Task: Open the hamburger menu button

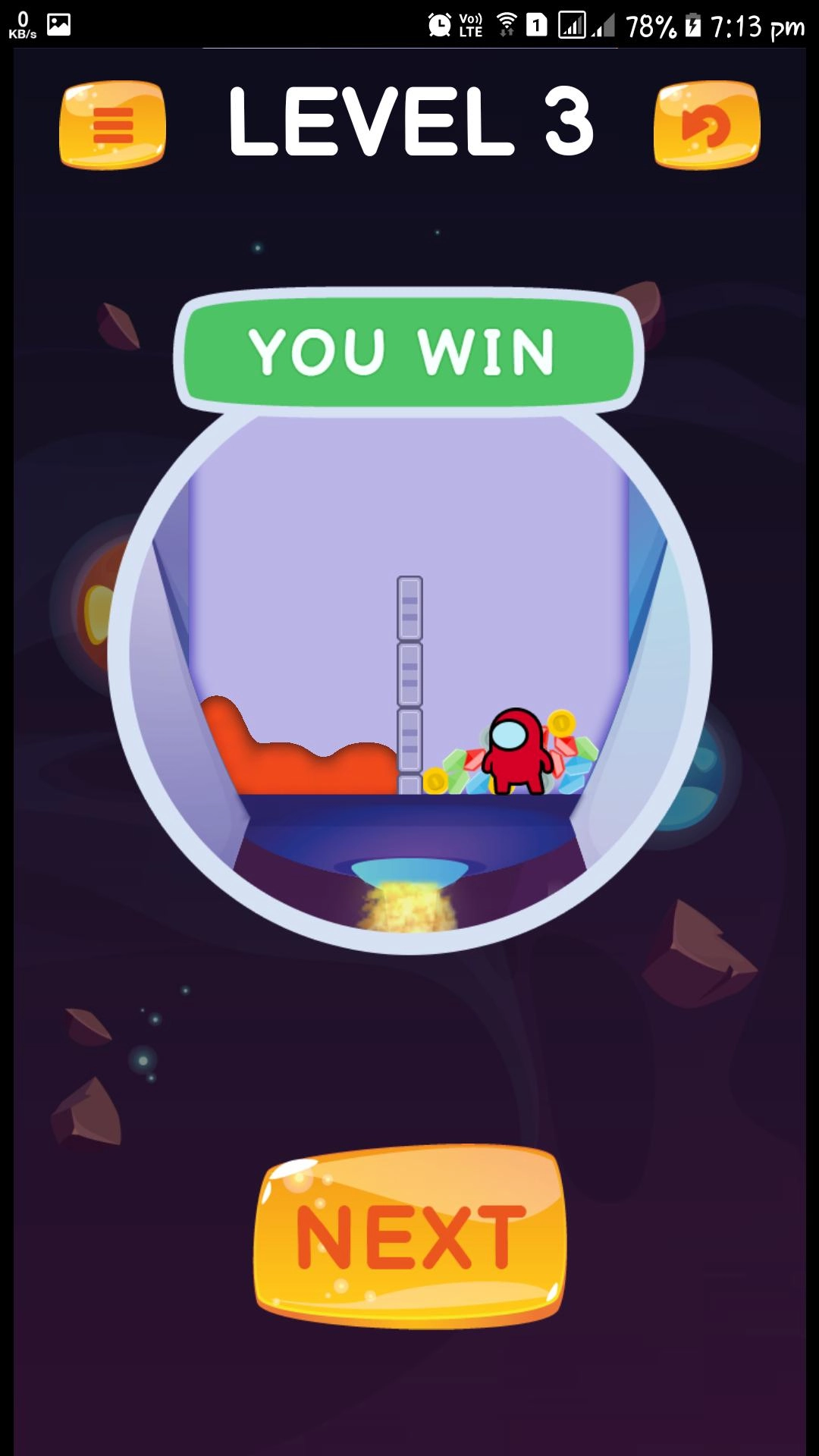Action: 112,125
